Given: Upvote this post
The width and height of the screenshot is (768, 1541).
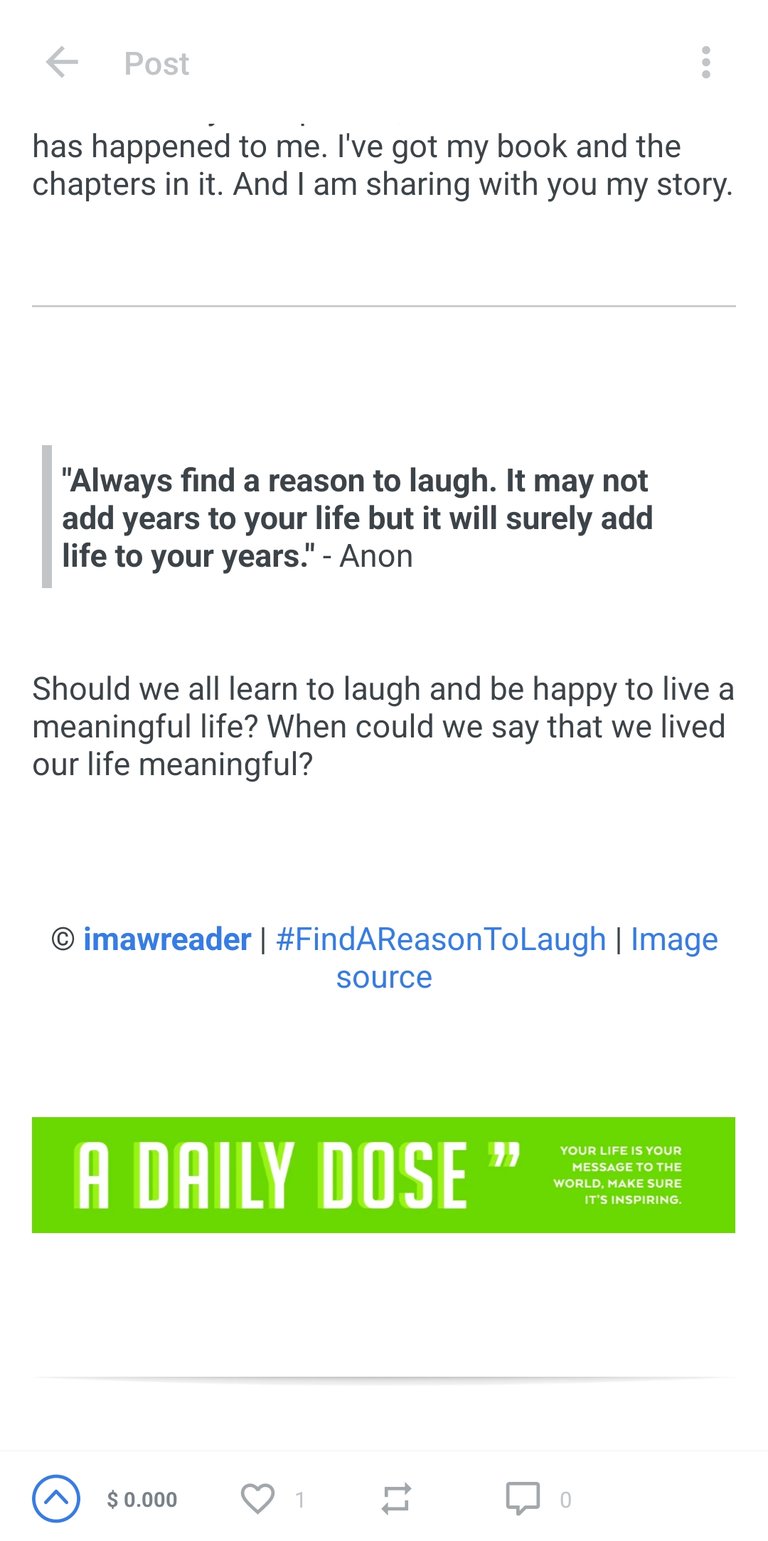Looking at the screenshot, I should click(56, 1498).
